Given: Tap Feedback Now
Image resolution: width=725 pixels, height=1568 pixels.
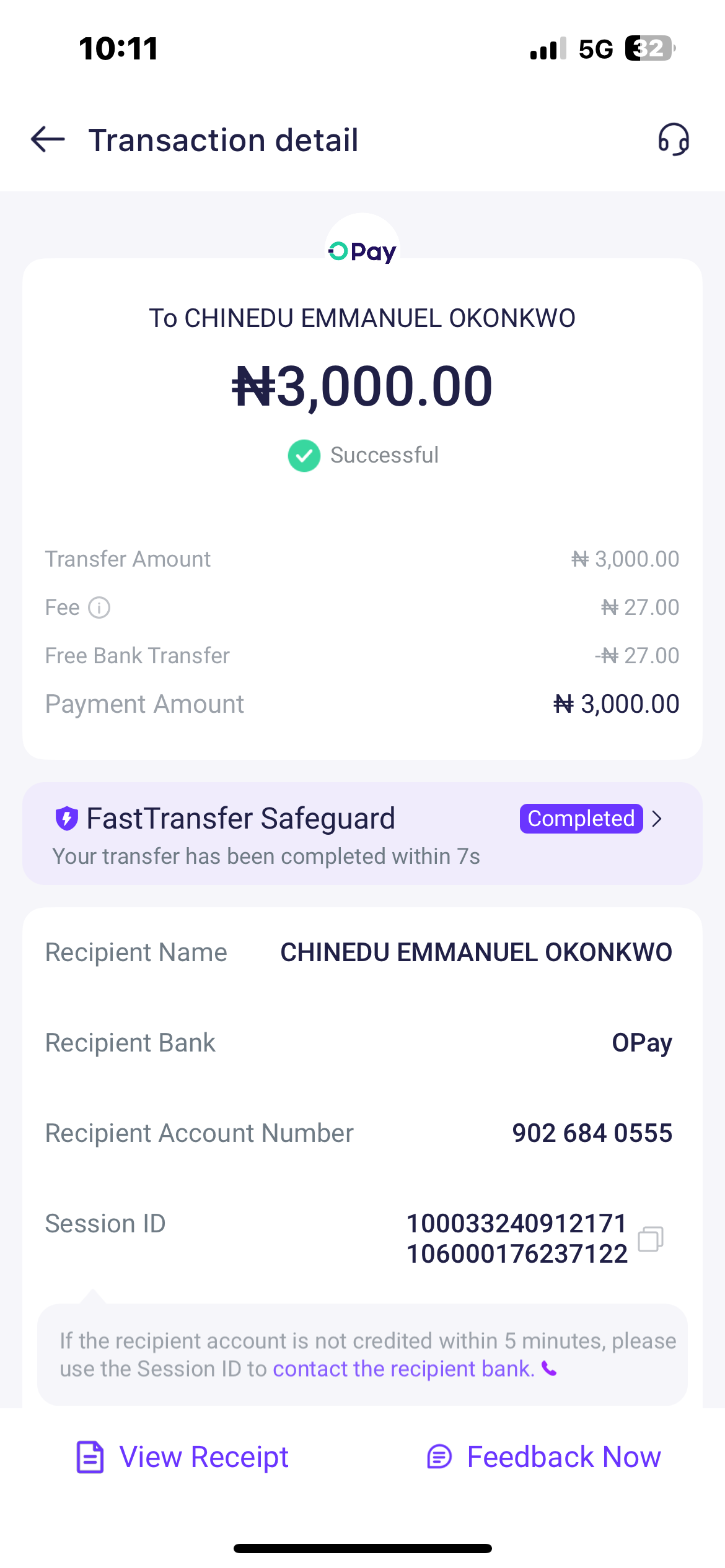Looking at the screenshot, I should [543, 1457].
